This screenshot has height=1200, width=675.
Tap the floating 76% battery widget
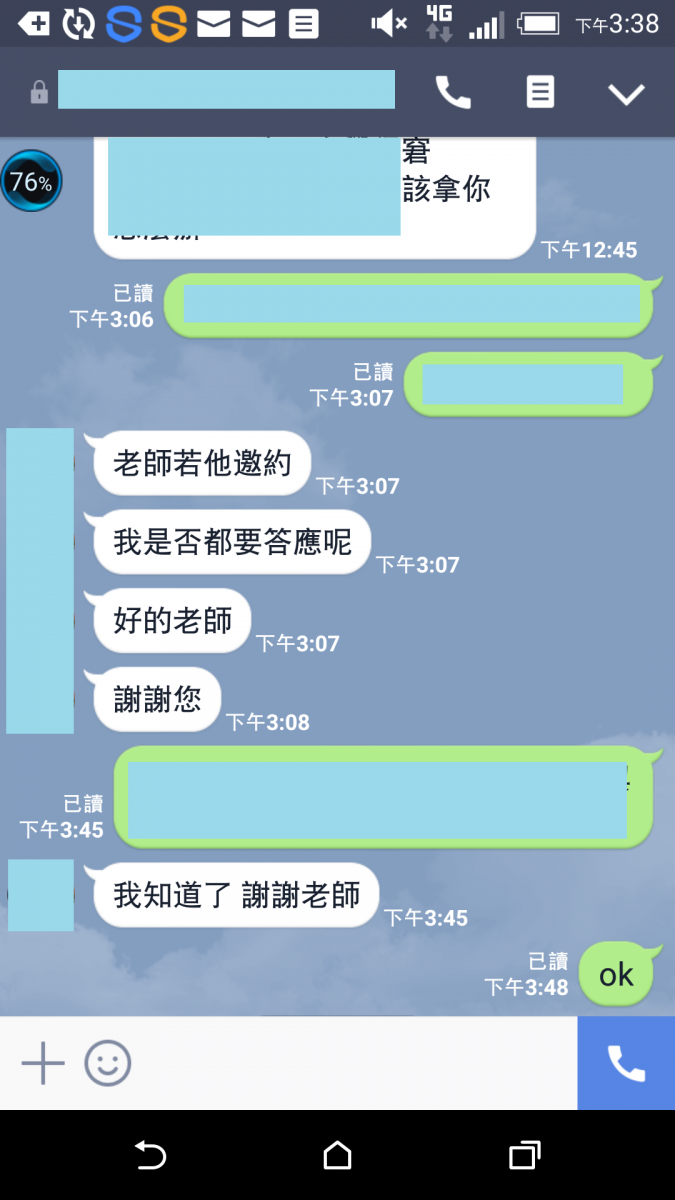(x=32, y=182)
